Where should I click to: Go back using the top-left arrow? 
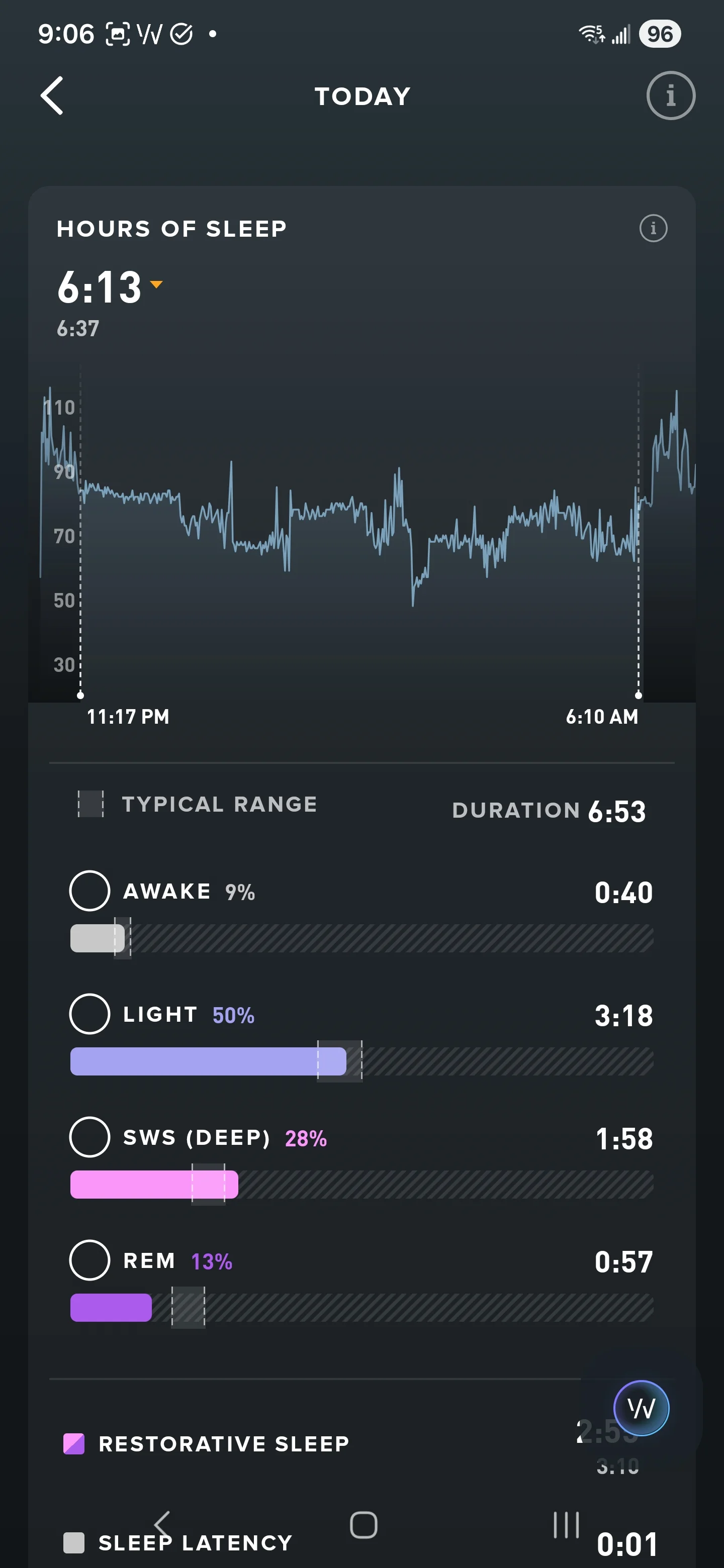click(x=52, y=95)
